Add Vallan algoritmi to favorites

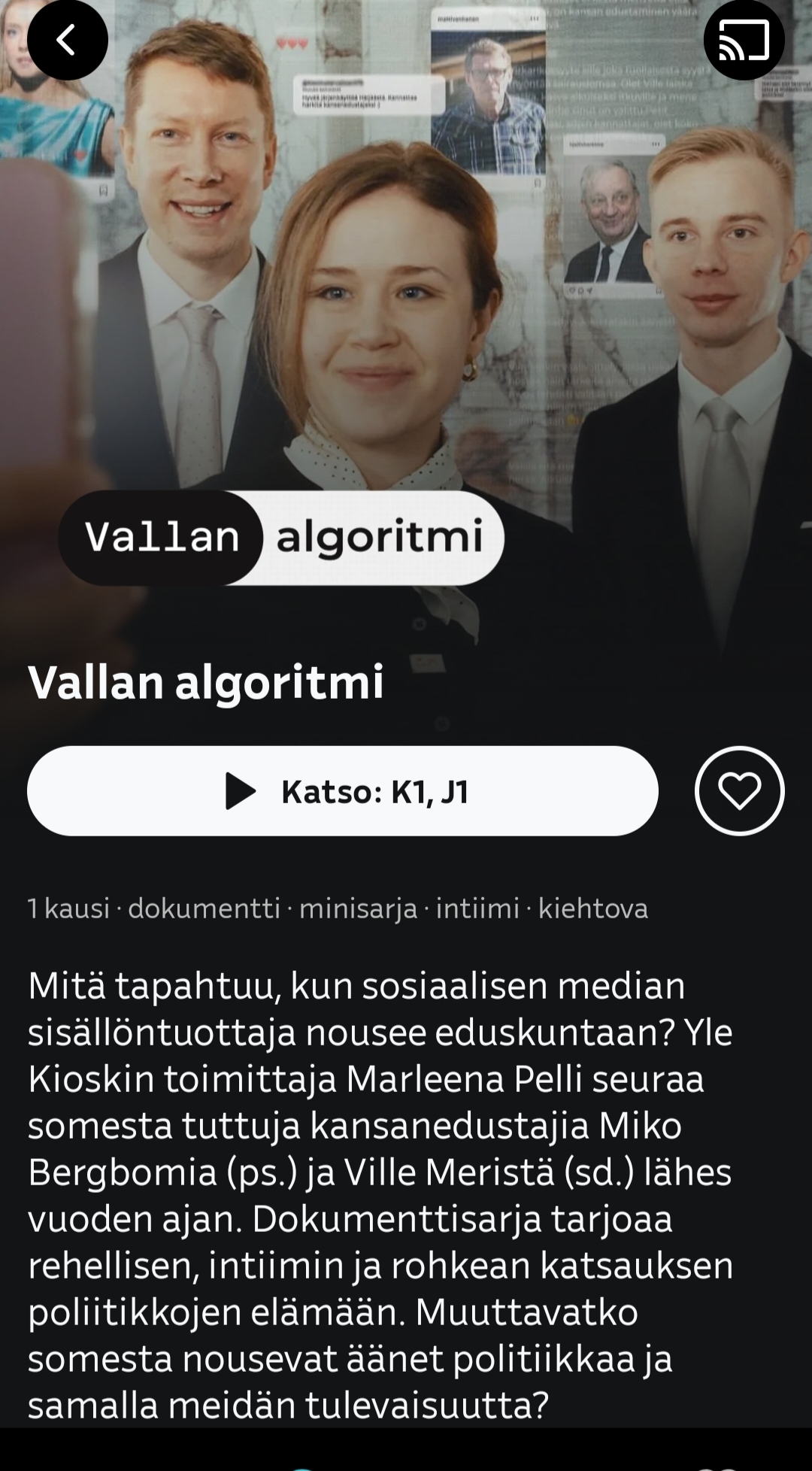739,791
